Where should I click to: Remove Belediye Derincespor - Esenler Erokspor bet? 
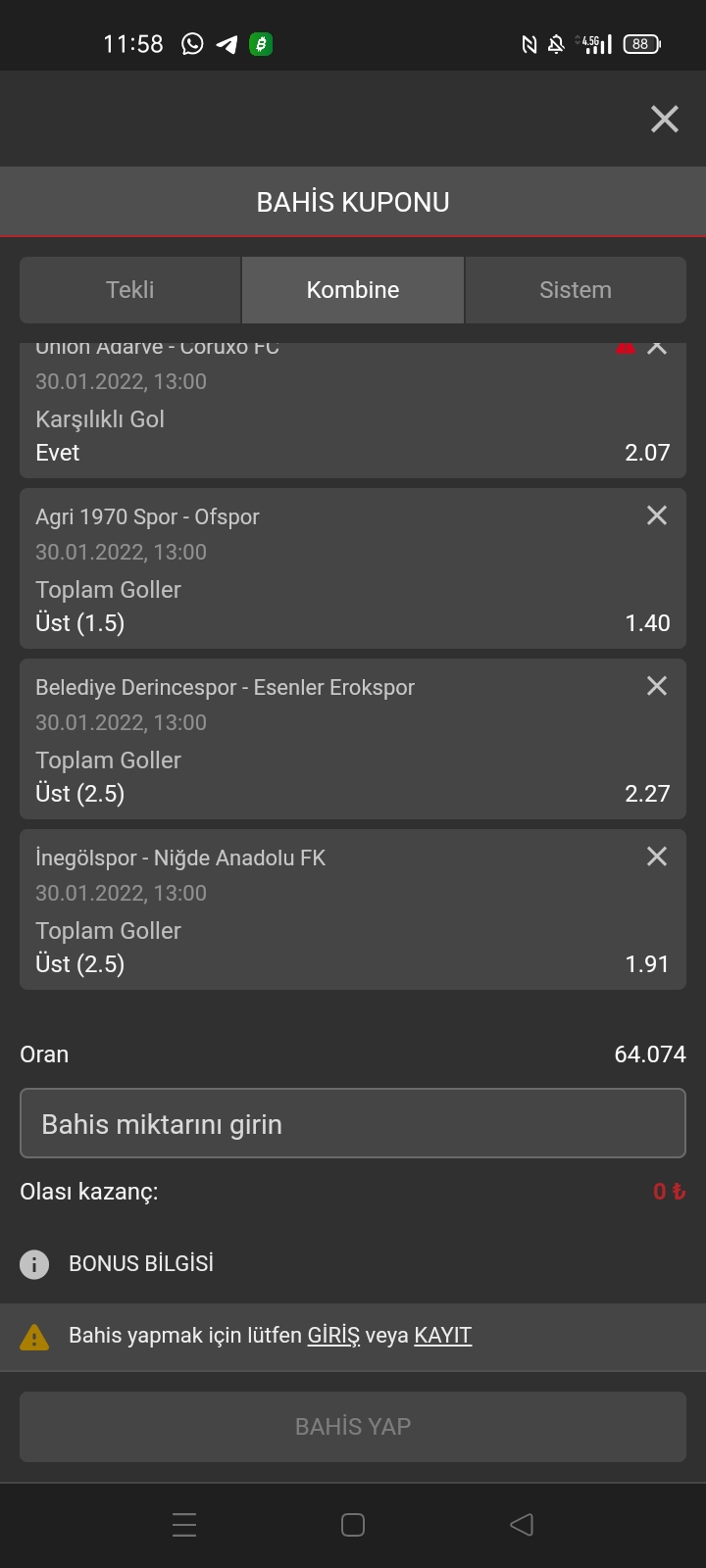click(657, 686)
